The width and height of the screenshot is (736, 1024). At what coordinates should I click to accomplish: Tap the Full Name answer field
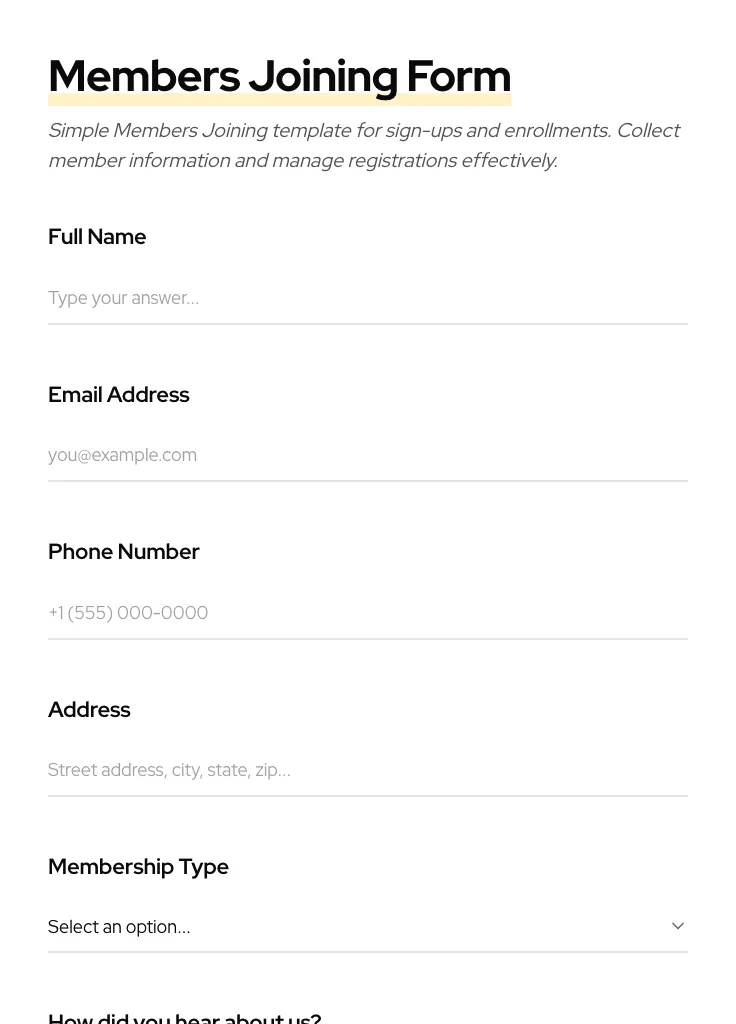pyautogui.click(x=367, y=298)
